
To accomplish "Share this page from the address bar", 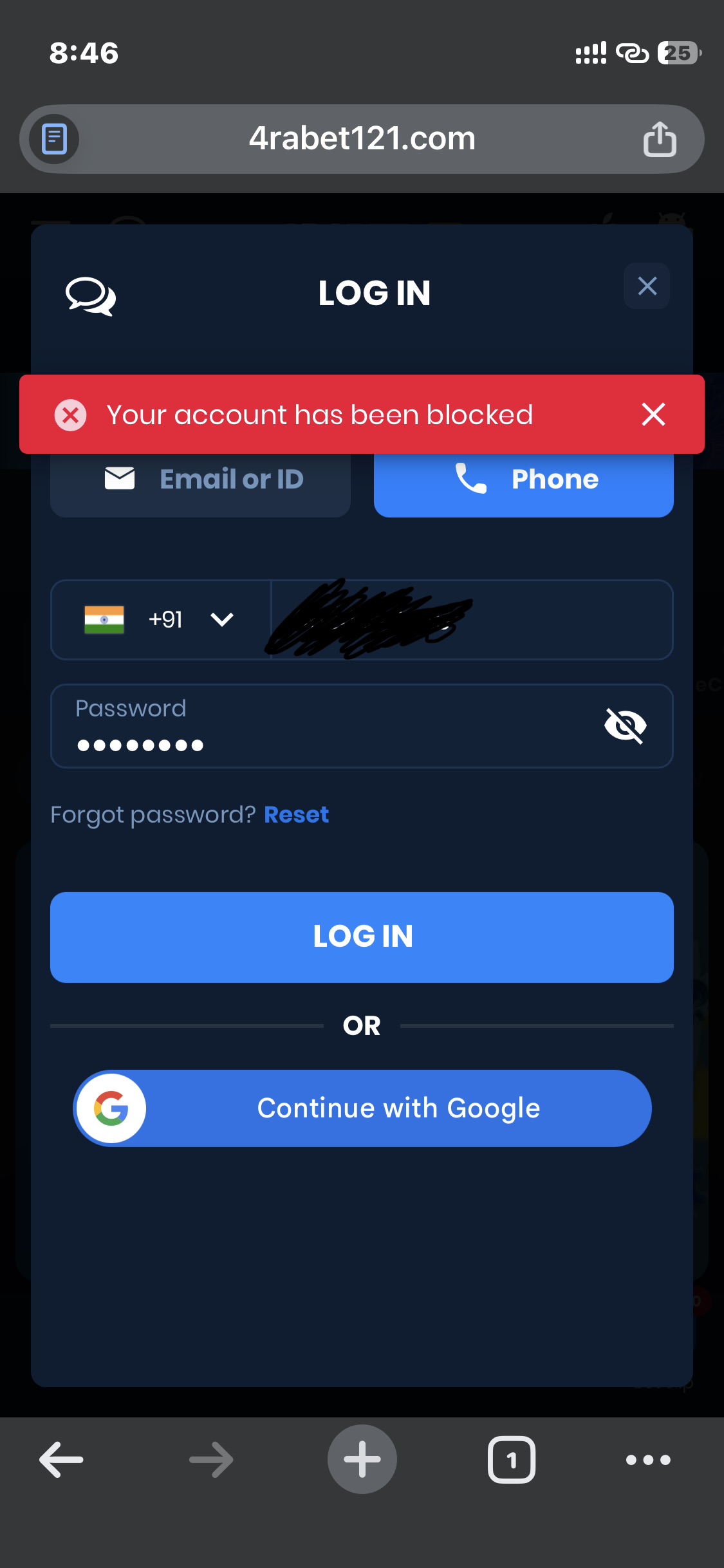I will click(x=660, y=138).
